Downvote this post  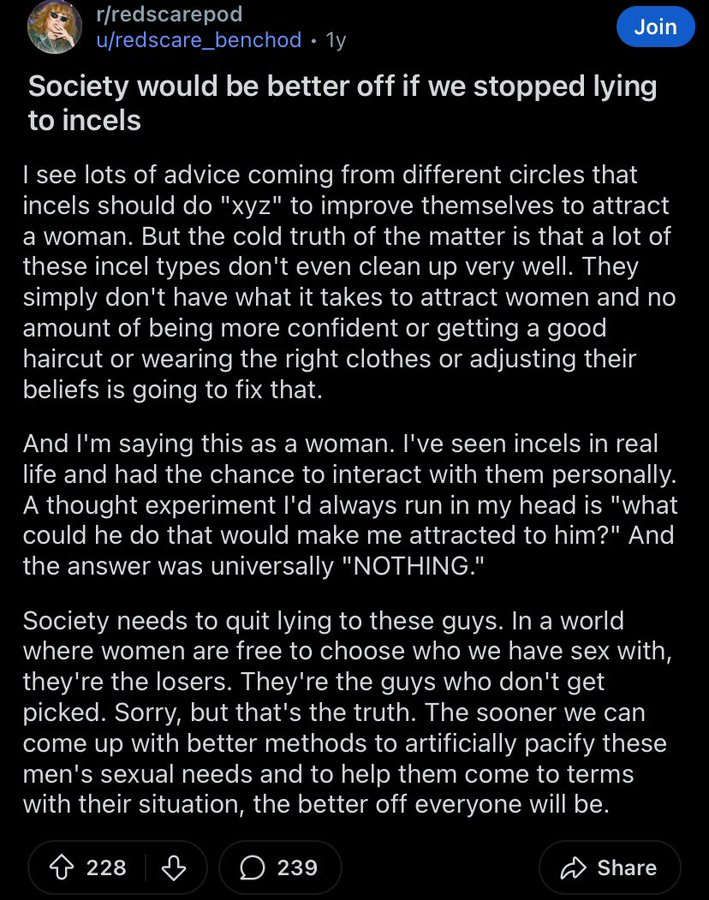(174, 867)
